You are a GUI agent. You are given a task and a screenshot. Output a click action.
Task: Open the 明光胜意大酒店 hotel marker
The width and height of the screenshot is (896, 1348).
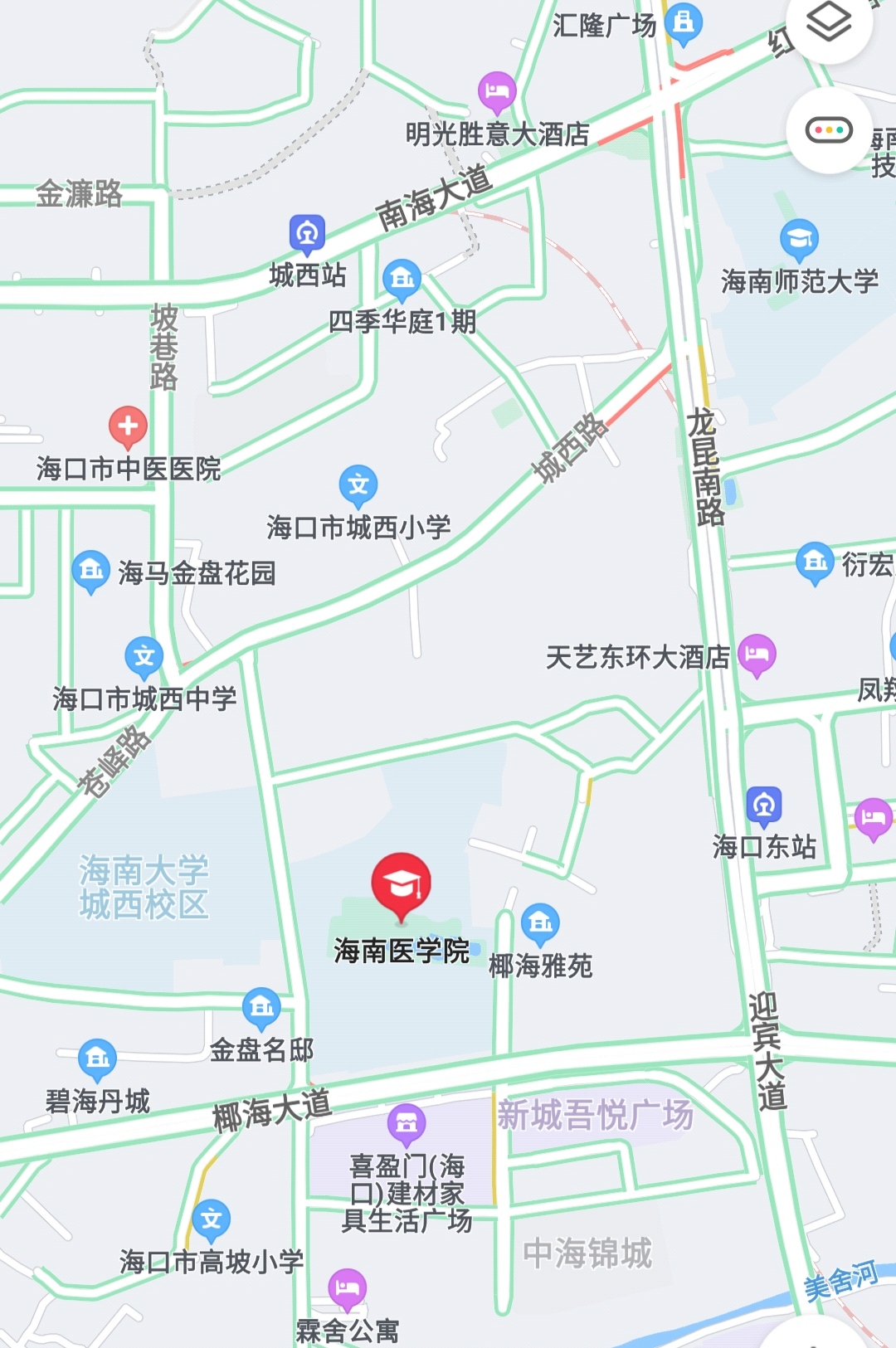pos(495,91)
